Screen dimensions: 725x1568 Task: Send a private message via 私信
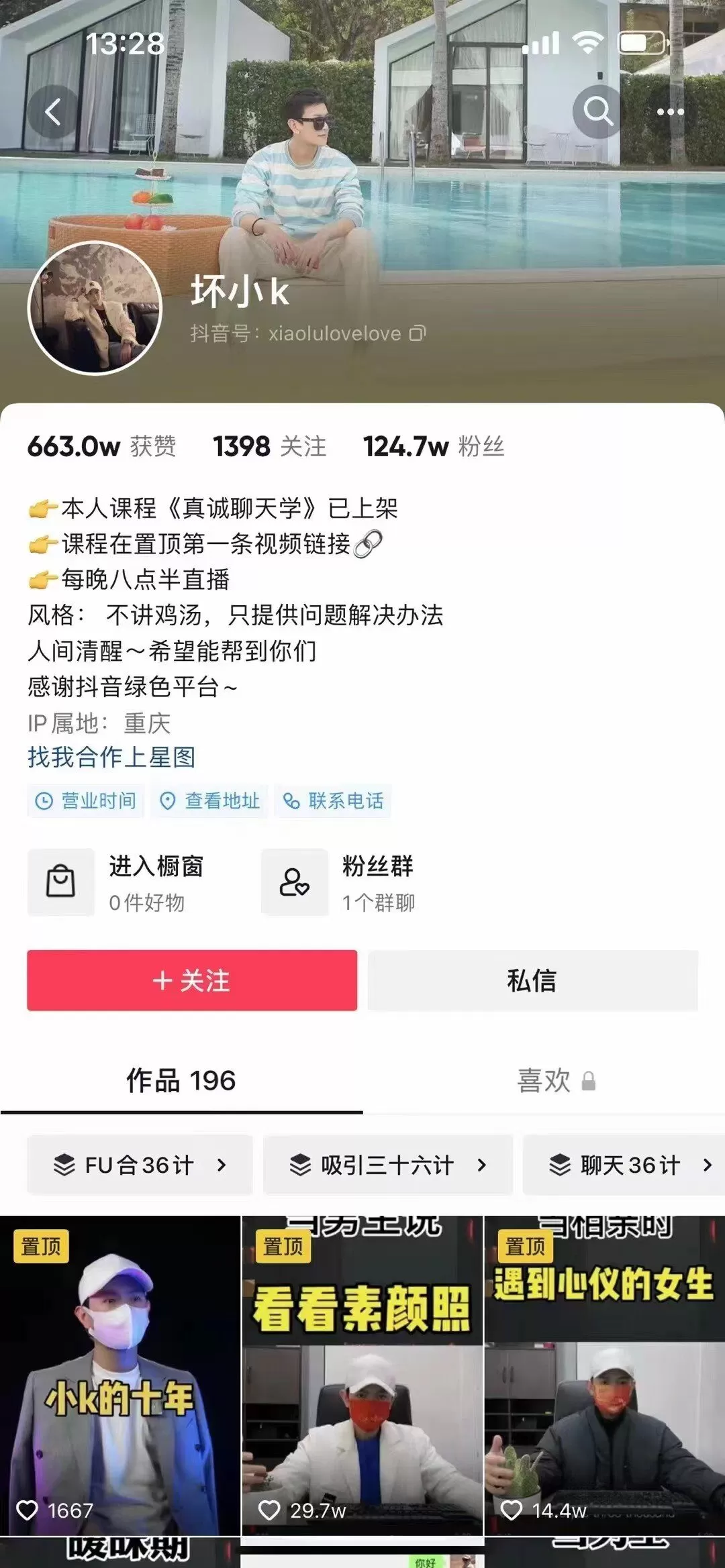click(532, 980)
